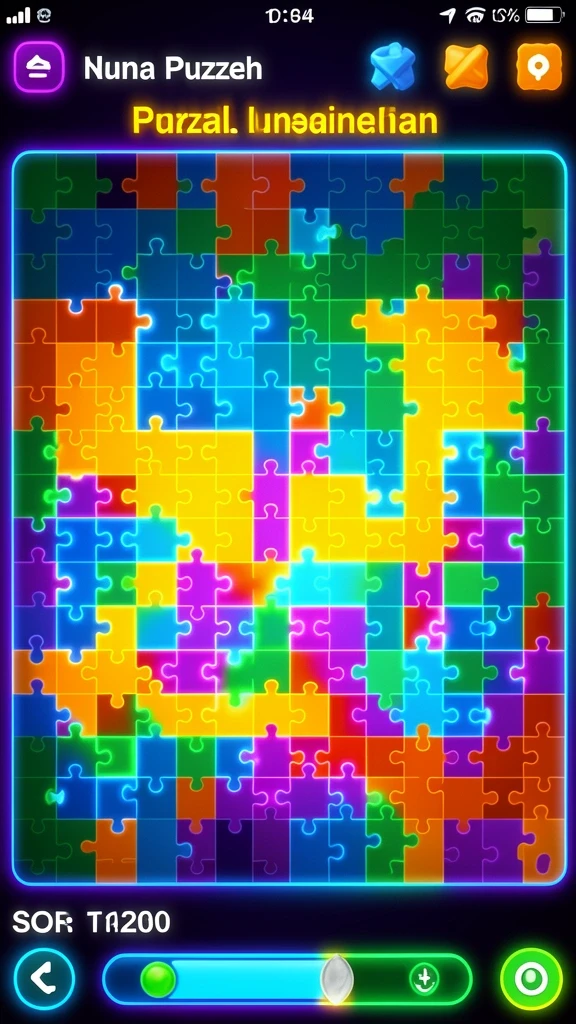Viewport: 576px width, 1024px height.
Task: Tap the green download icon on the slider
Action: click(x=424, y=978)
